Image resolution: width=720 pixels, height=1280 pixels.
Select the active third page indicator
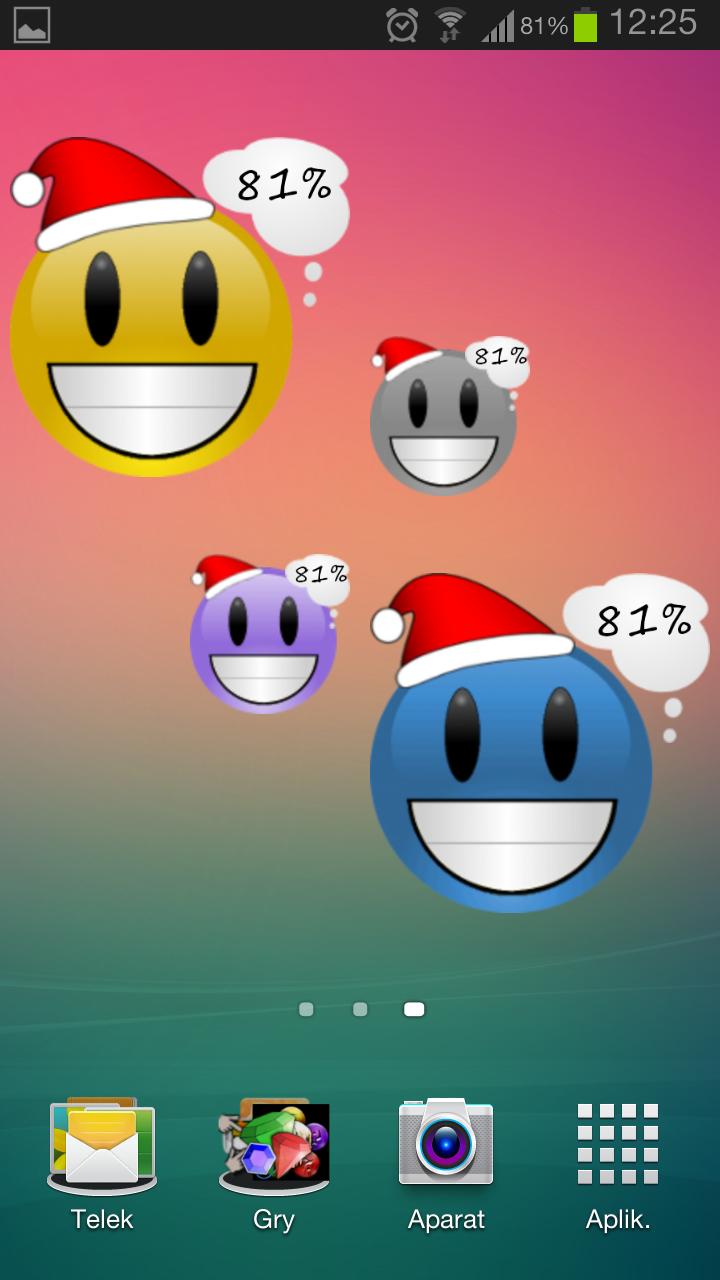413,1010
